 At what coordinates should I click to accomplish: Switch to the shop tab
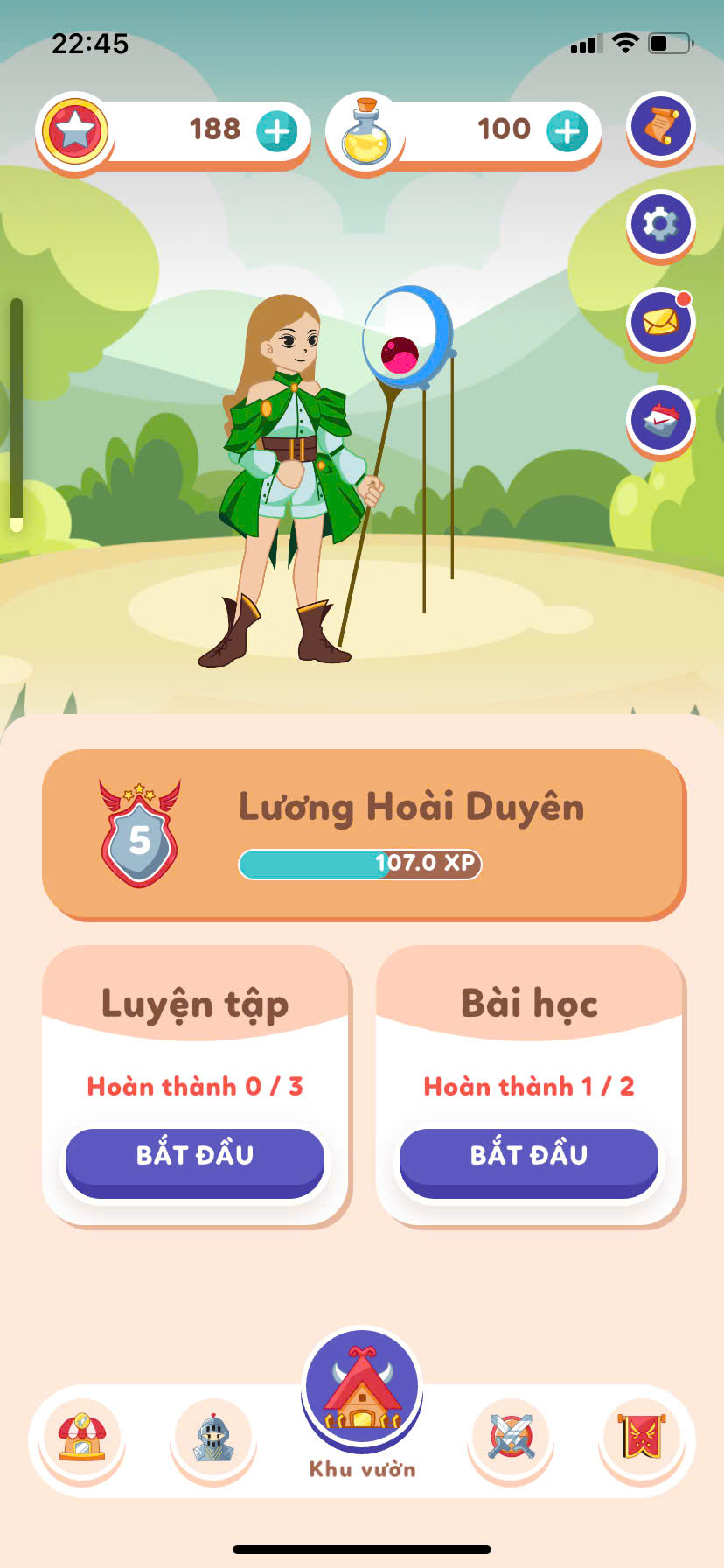(x=81, y=1437)
